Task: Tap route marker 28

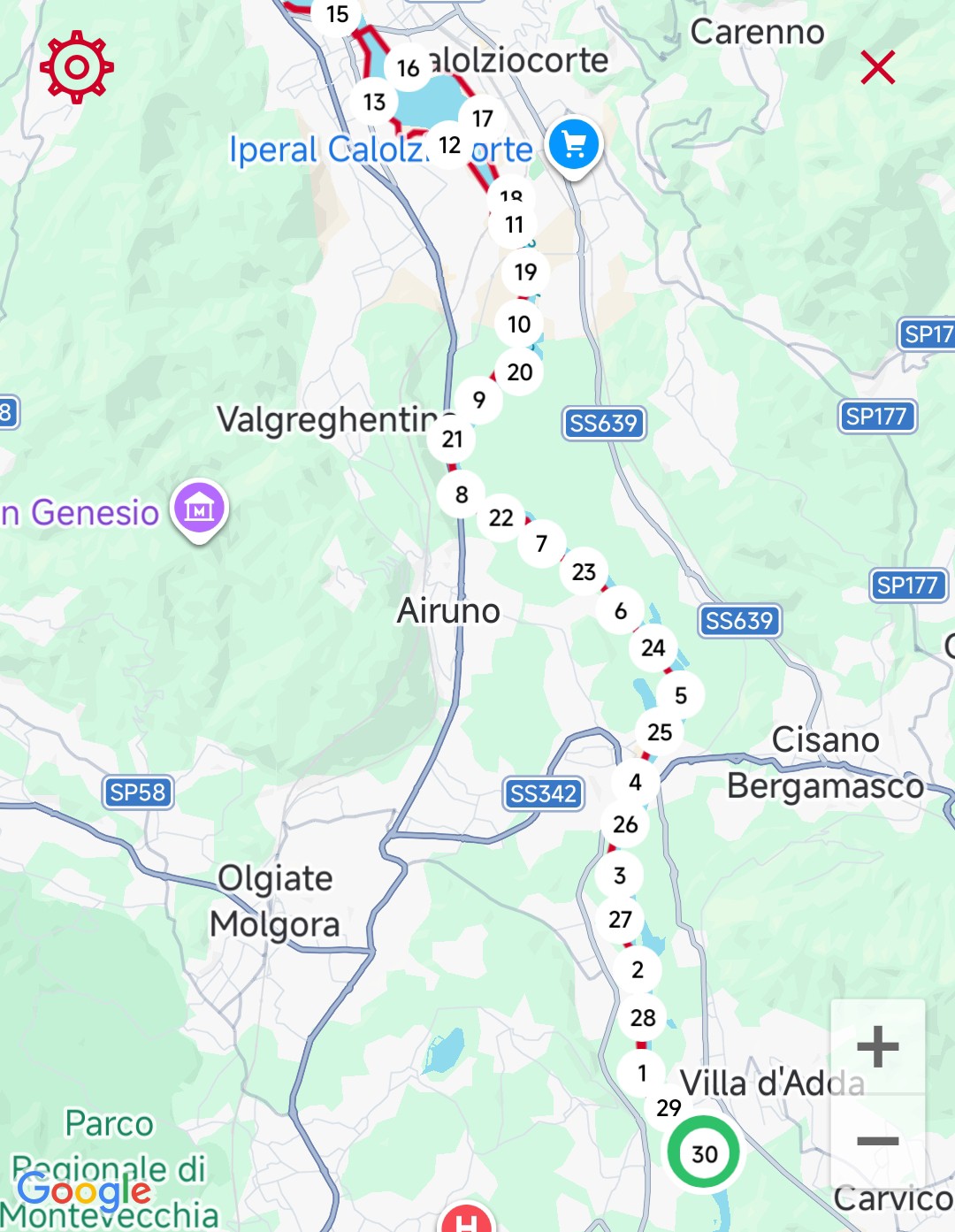Action: click(643, 1018)
